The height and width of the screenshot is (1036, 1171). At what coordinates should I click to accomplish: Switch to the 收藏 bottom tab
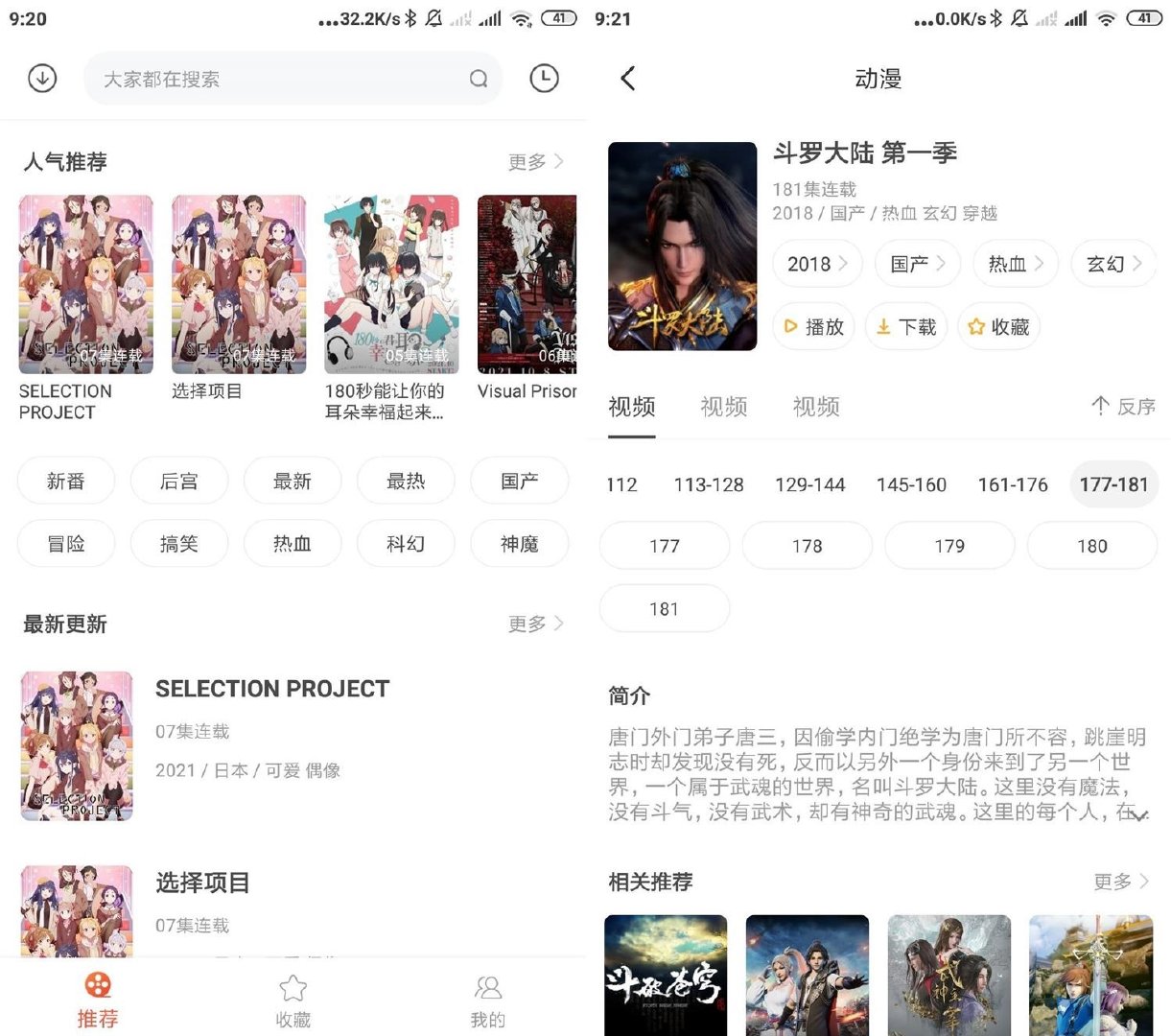click(x=293, y=1001)
